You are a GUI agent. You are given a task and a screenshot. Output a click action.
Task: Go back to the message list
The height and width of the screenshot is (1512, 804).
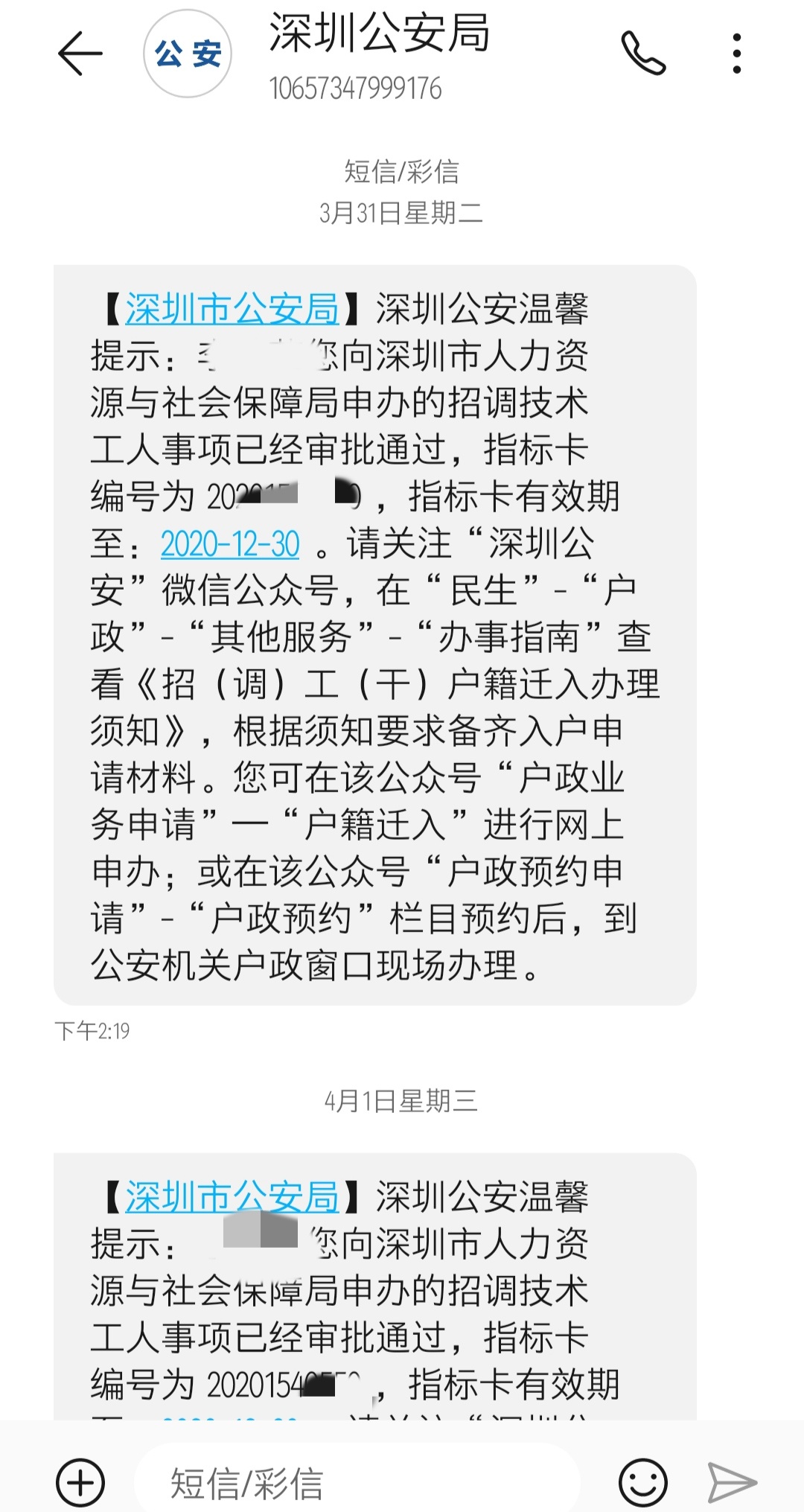(80, 54)
